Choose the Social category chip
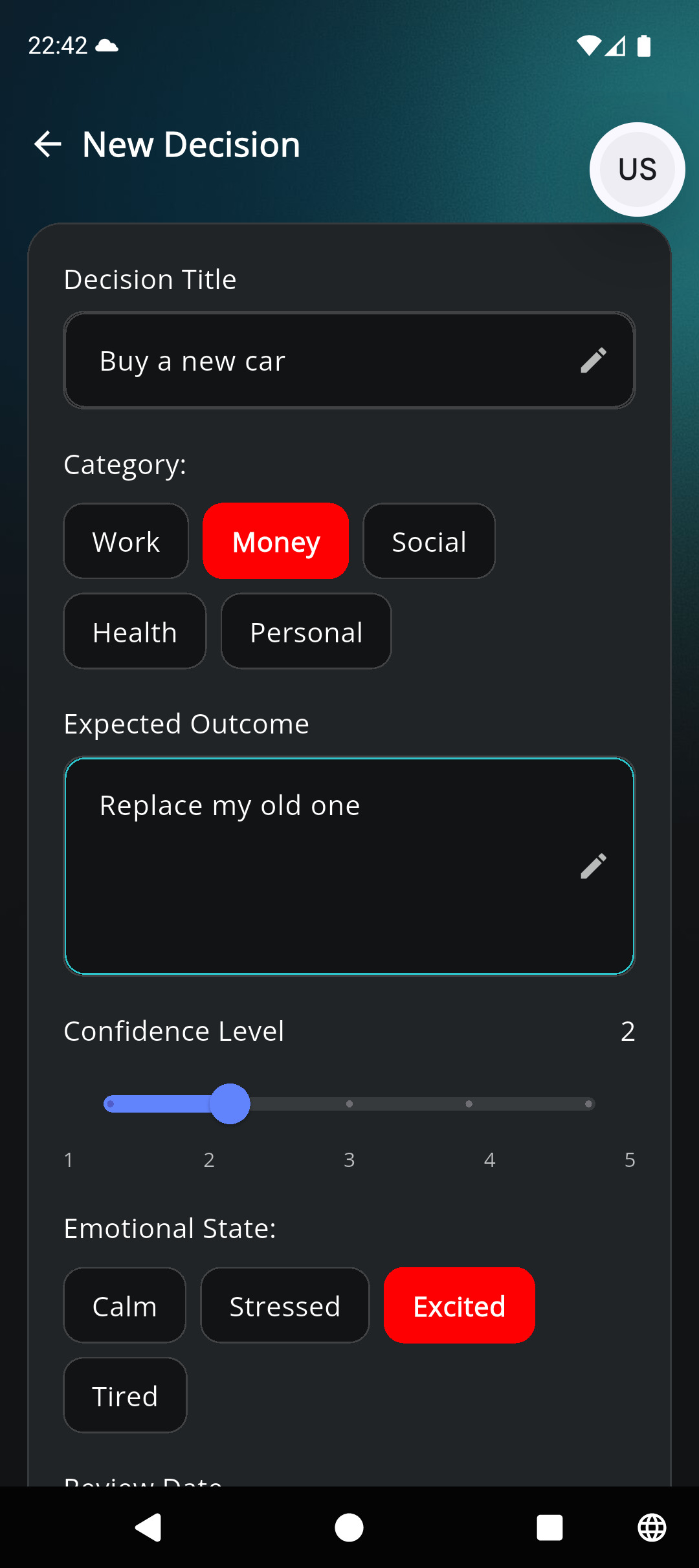This screenshot has width=699, height=1568. 428,541
